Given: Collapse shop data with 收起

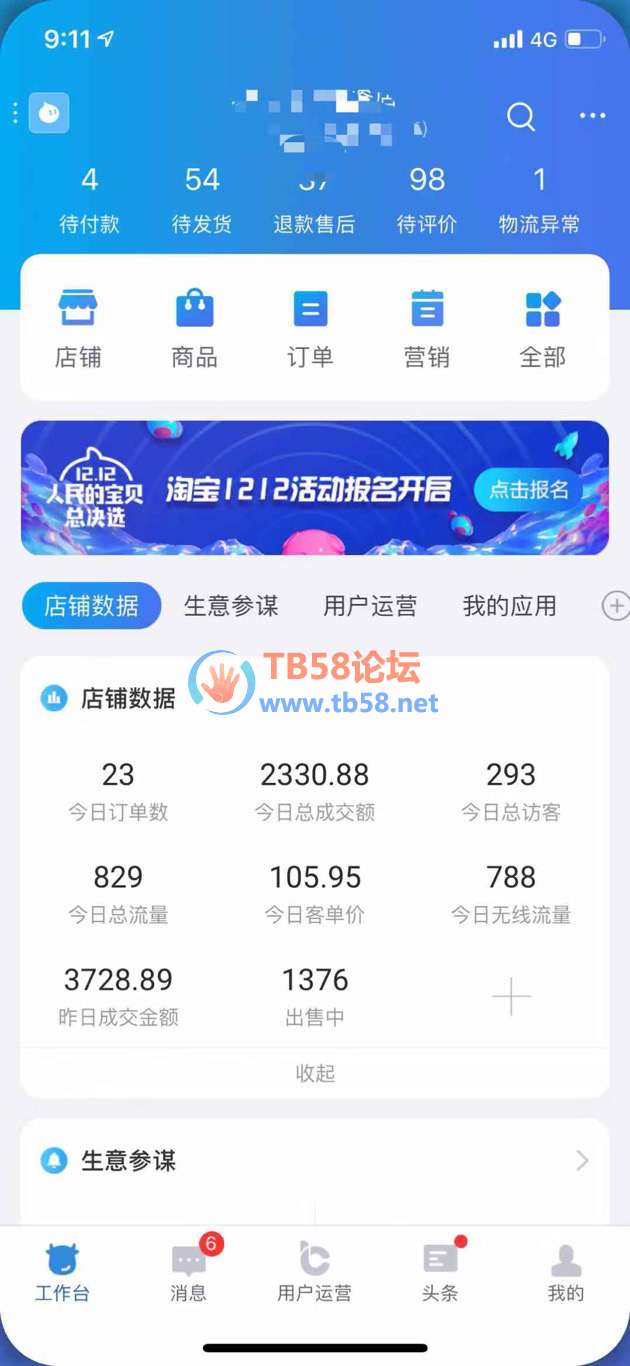Looking at the screenshot, I should click(x=315, y=1073).
